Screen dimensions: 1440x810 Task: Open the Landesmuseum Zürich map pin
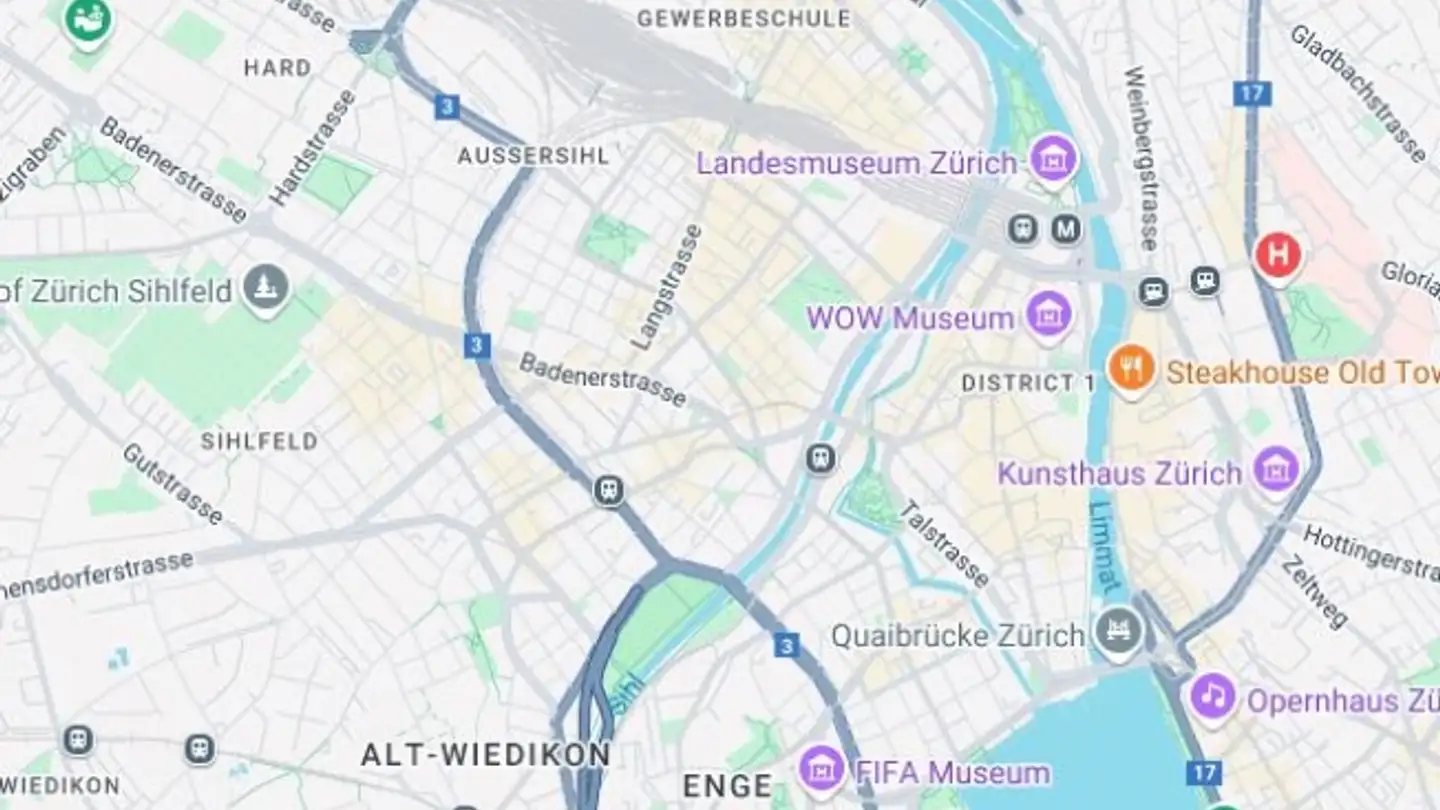pyautogui.click(x=1053, y=159)
